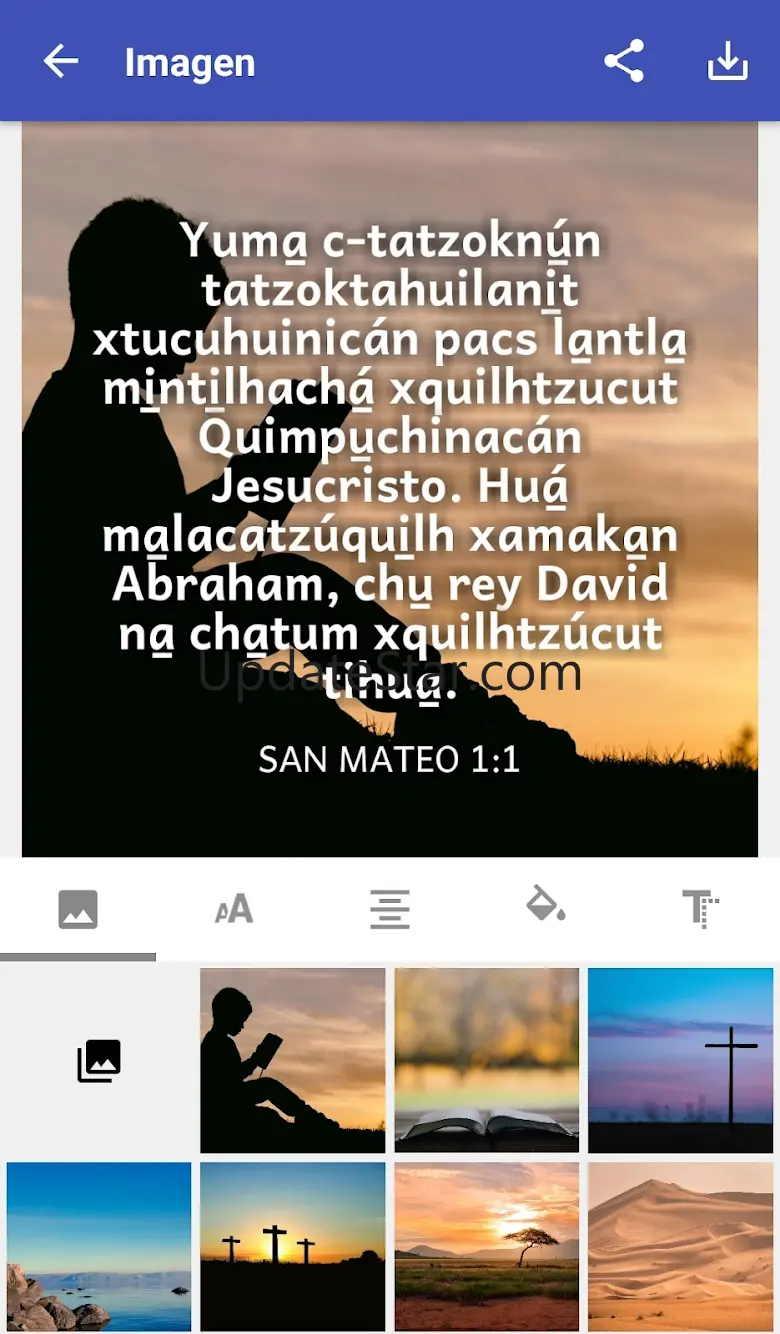Image resolution: width=780 pixels, height=1334 pixels.
Task: Select the desert dunes background
Action: (681, 1247)
